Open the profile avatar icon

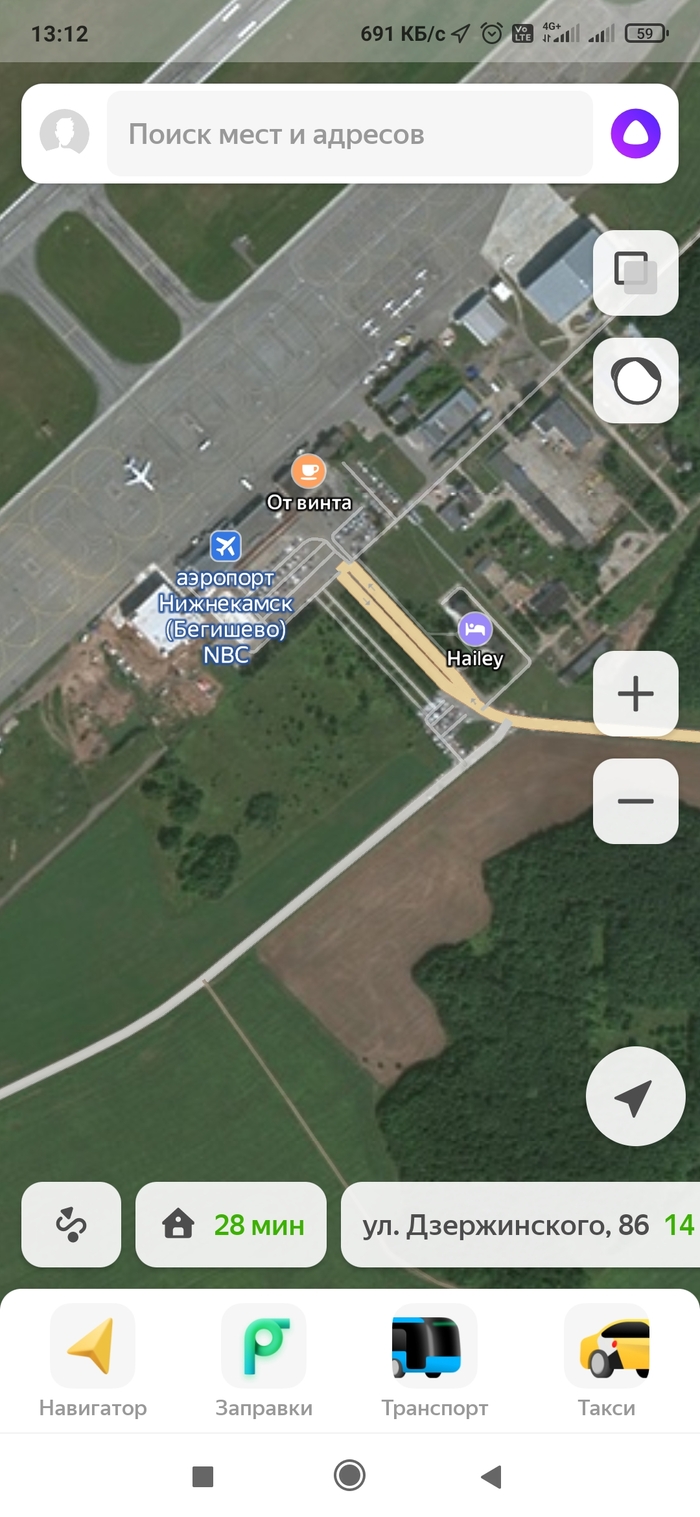click(64, 134)
